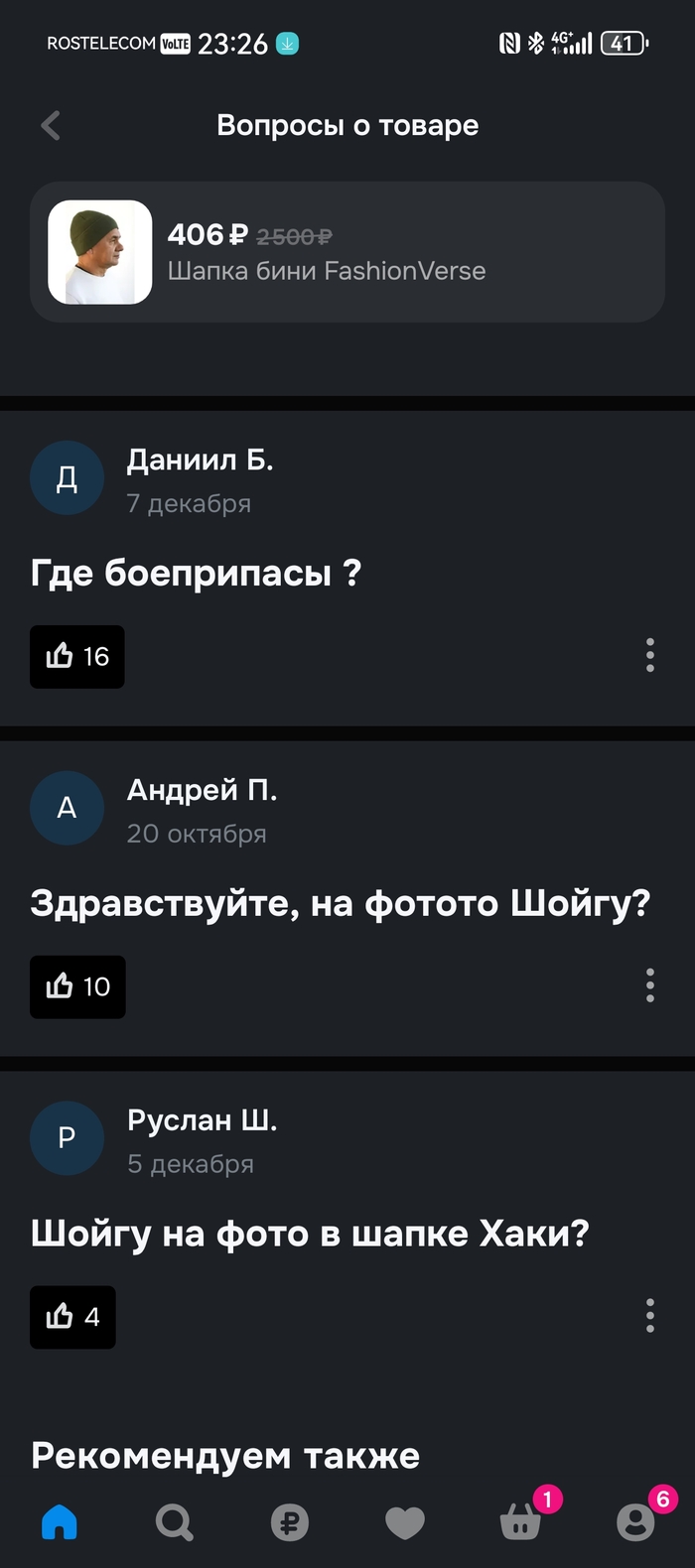Like Даниил Б.'s question about боеприпасы

(x=77, y=656)
